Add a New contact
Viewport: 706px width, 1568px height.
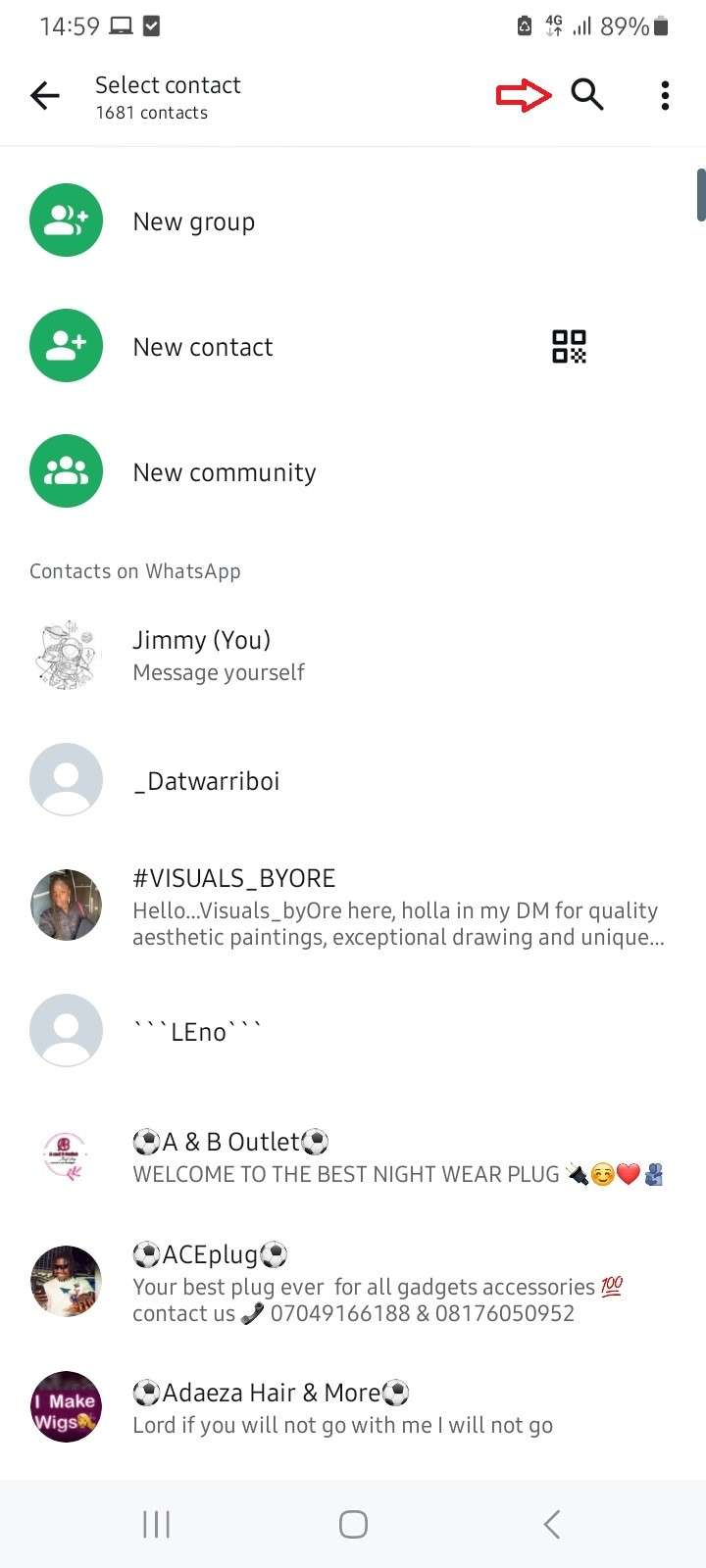pos(203,347)
